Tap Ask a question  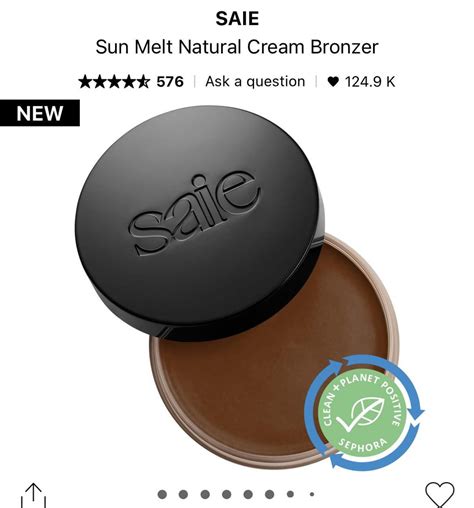[x=255, y=82]
